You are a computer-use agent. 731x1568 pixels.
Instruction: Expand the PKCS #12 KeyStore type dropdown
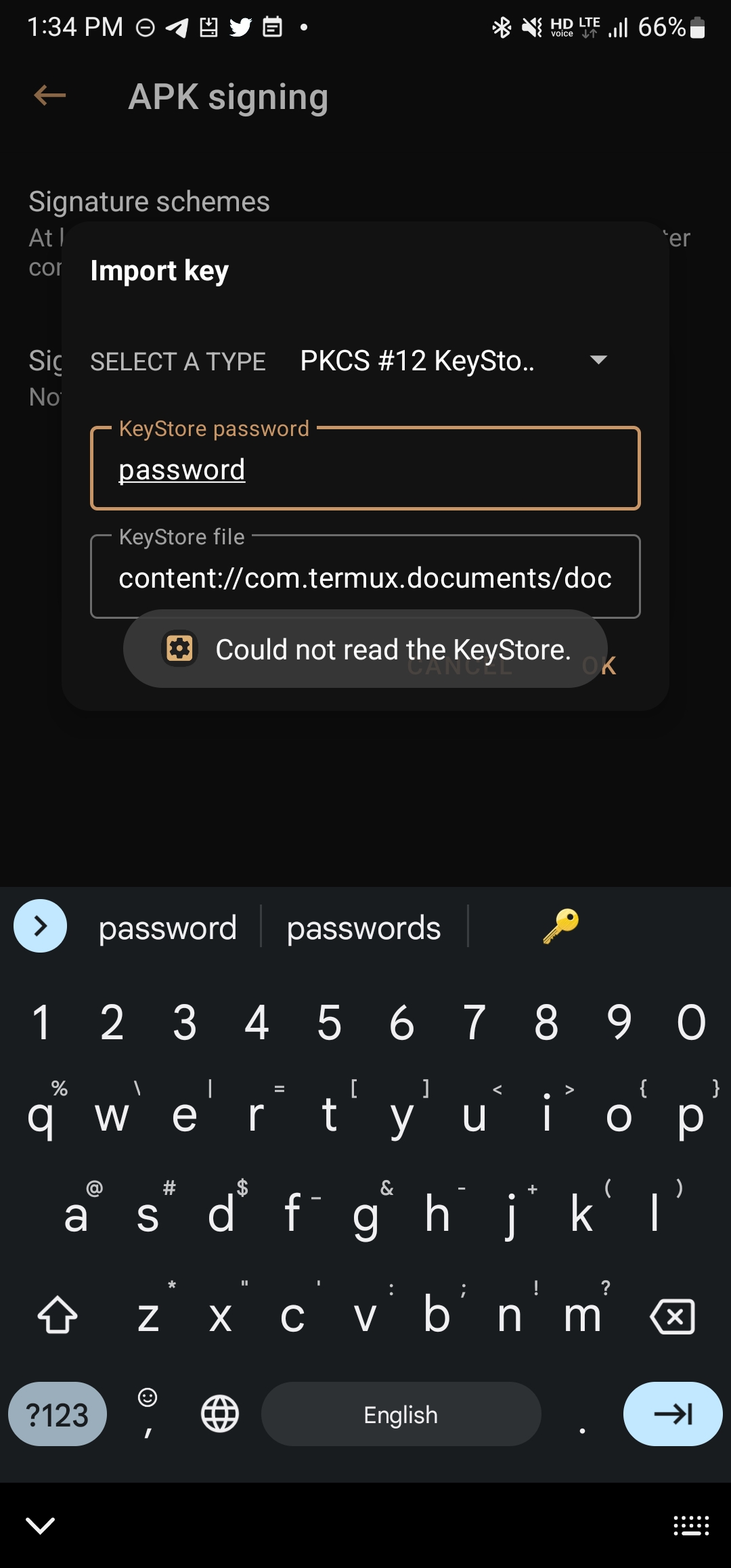[x=598, y=360]
